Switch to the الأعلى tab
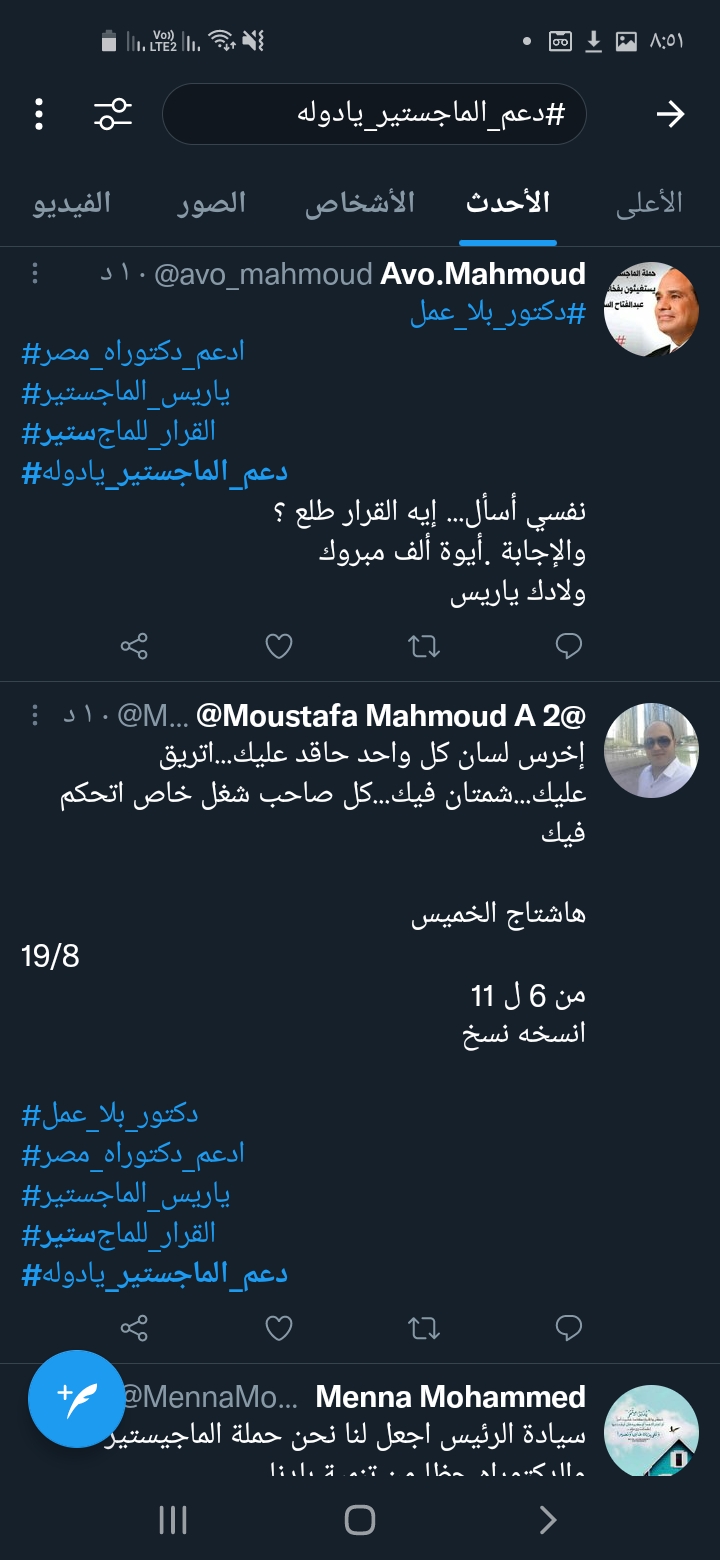Screen dimensions: 720x1560 (x=651, y=203)
